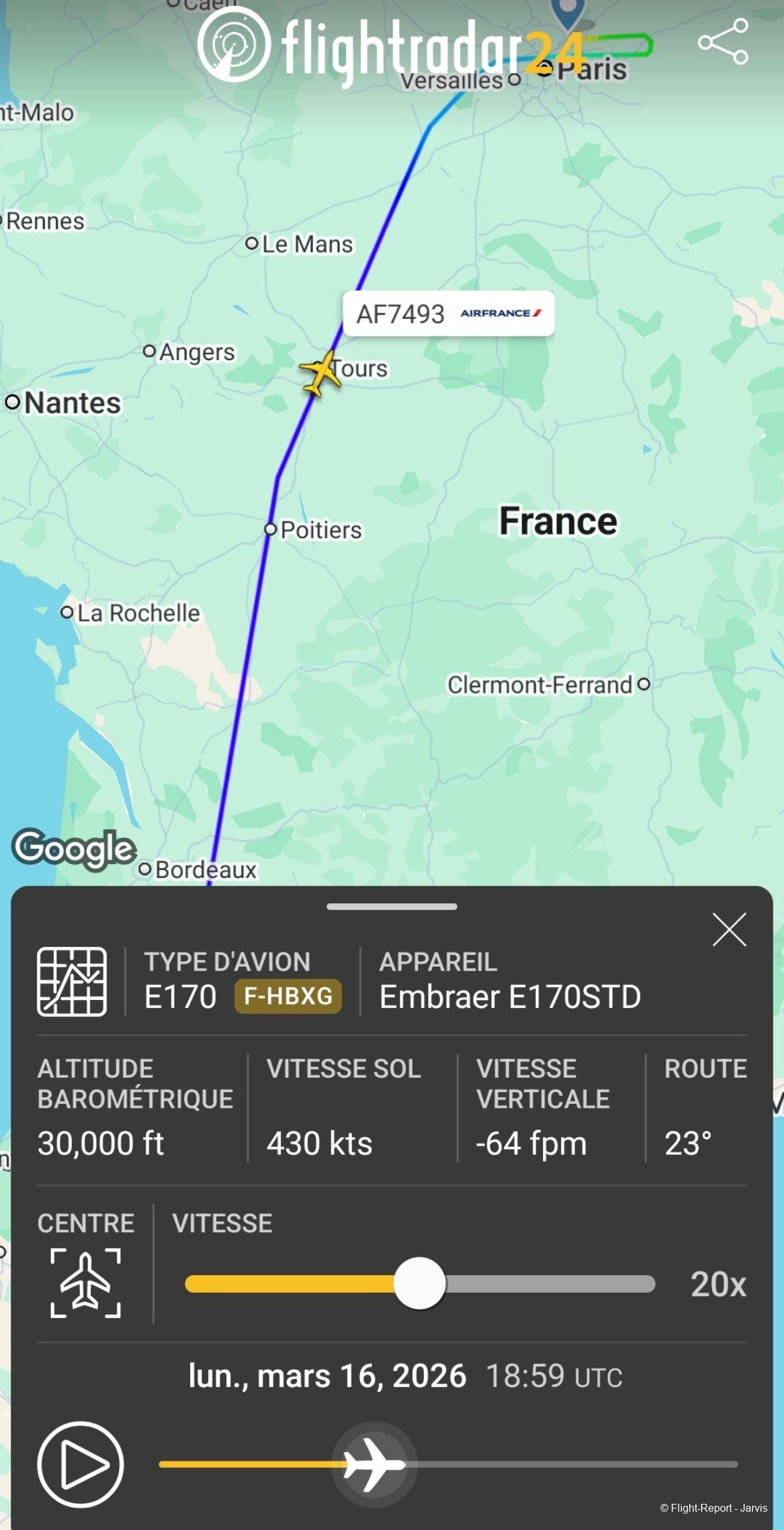The image size is (784, 1530).
Task: Select the plane marker on the timeline
Action: click(376, 1464)
